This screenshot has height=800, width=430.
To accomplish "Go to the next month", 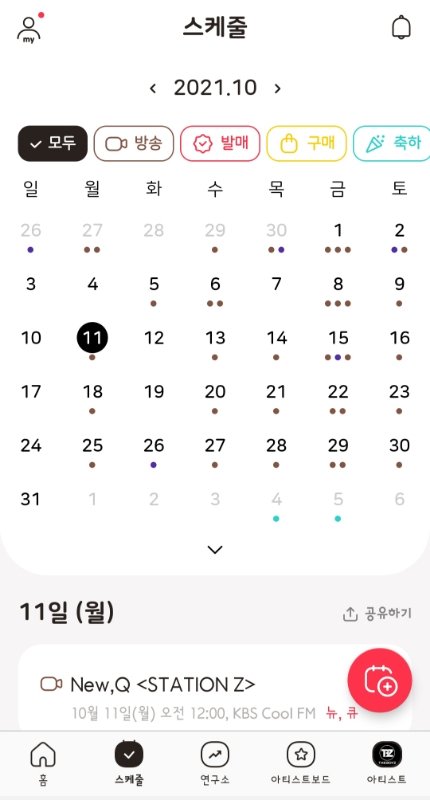I will [277, 88].
